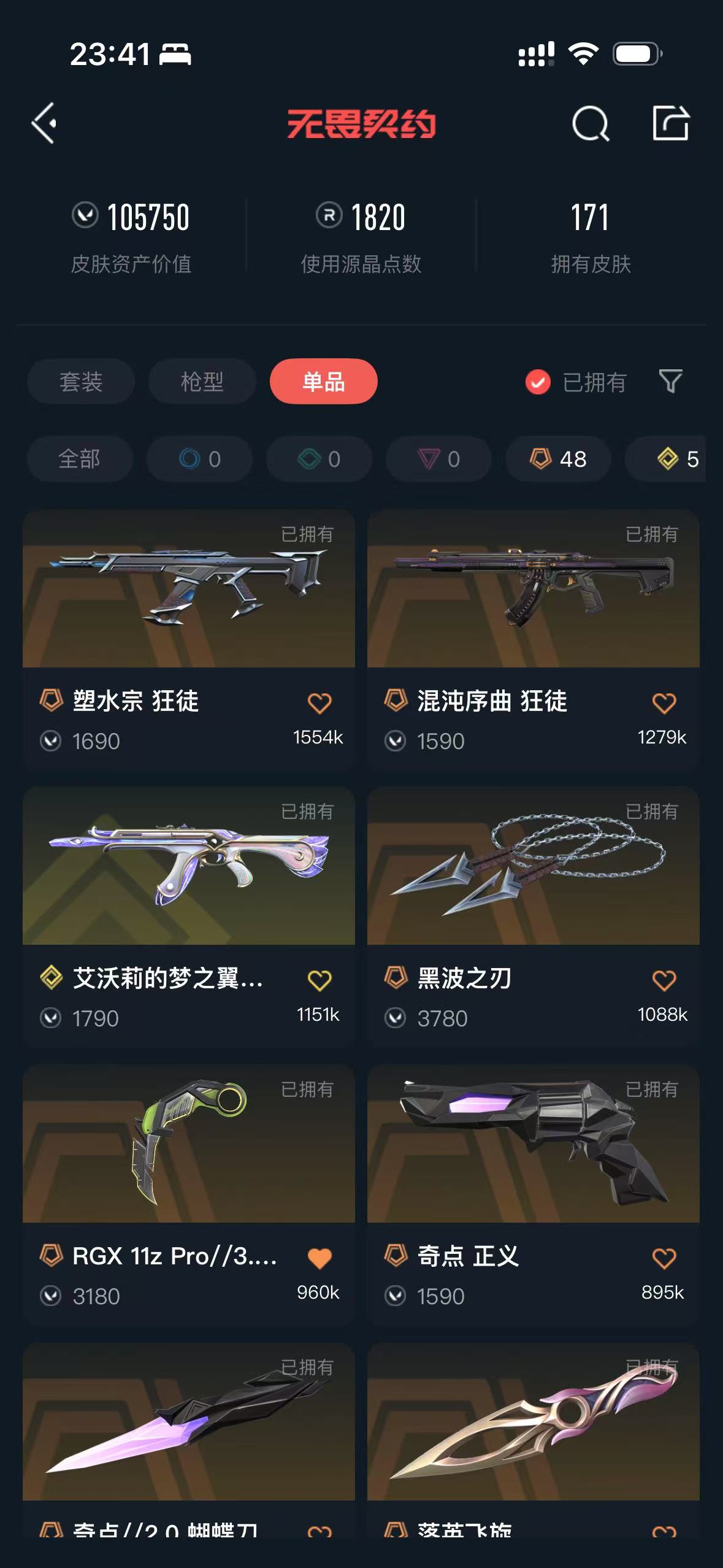Open the funnel filter icon
723x1568 pixels.
670,382
